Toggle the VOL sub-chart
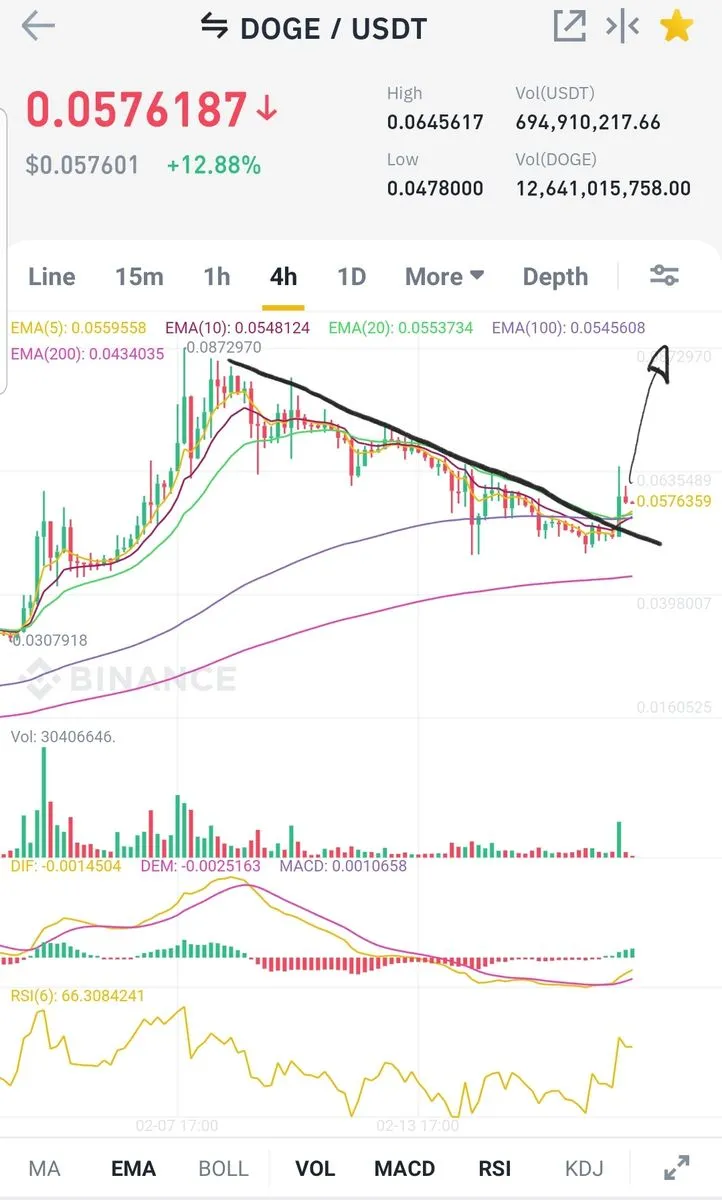Image resolution: width=722 pixels, height=1200 pixels. pos(316,1168)
